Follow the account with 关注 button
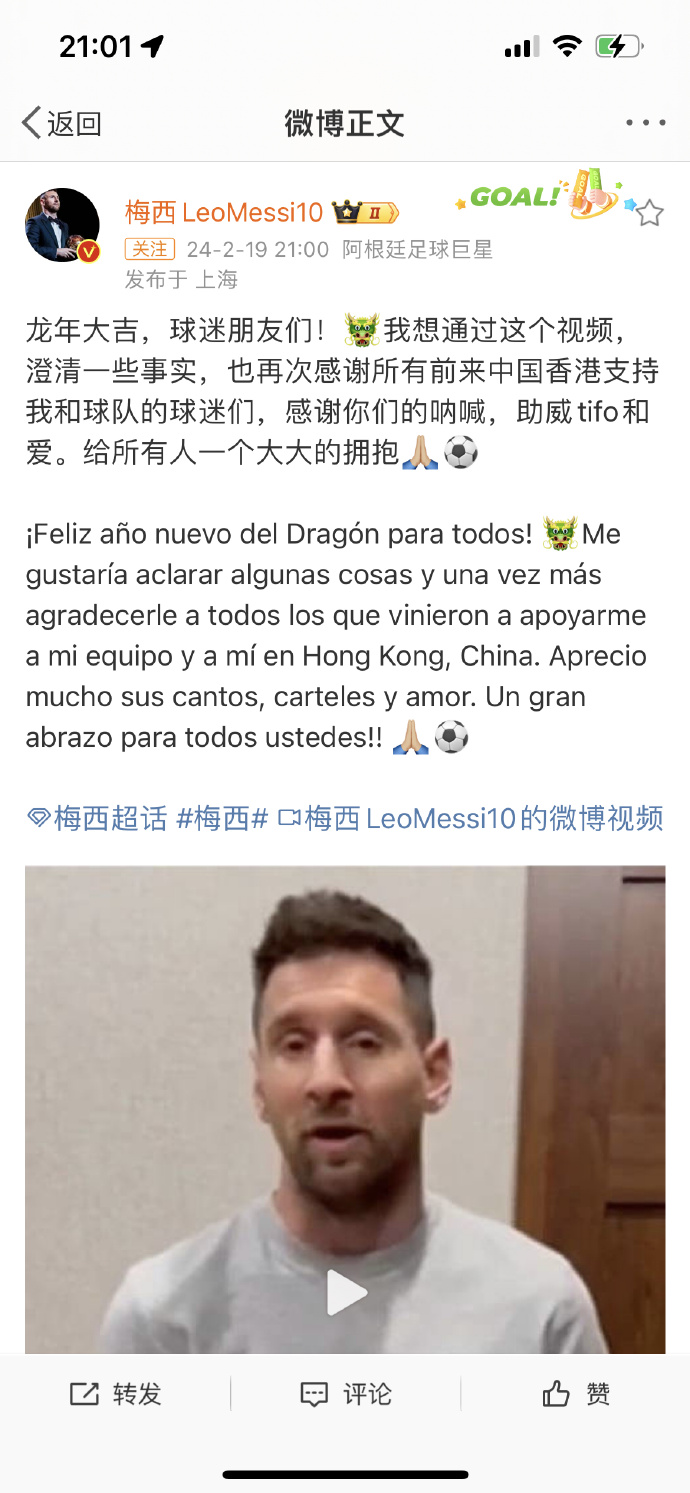 point(150,249)
